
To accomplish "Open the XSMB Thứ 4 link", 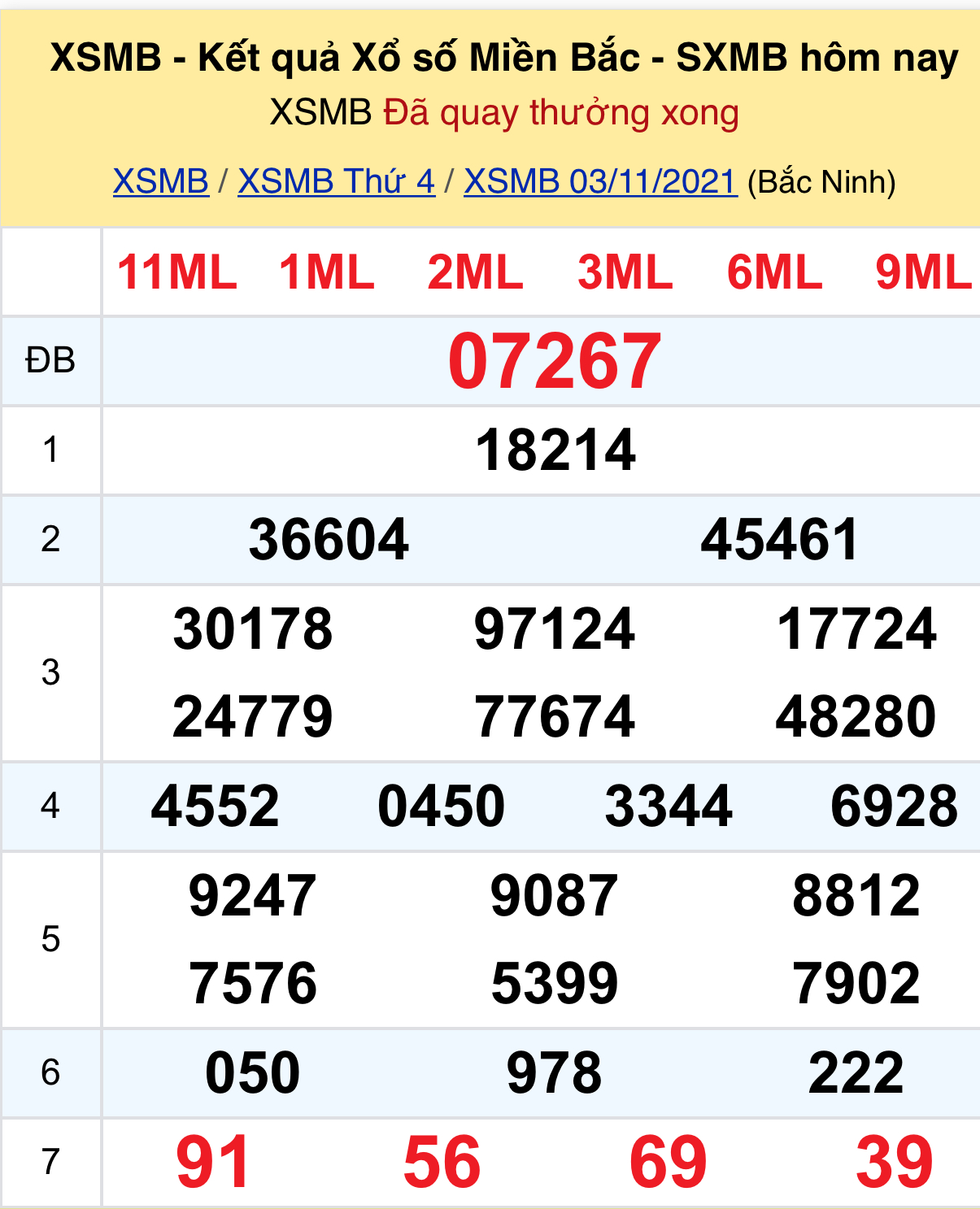I will pos(336,181).
